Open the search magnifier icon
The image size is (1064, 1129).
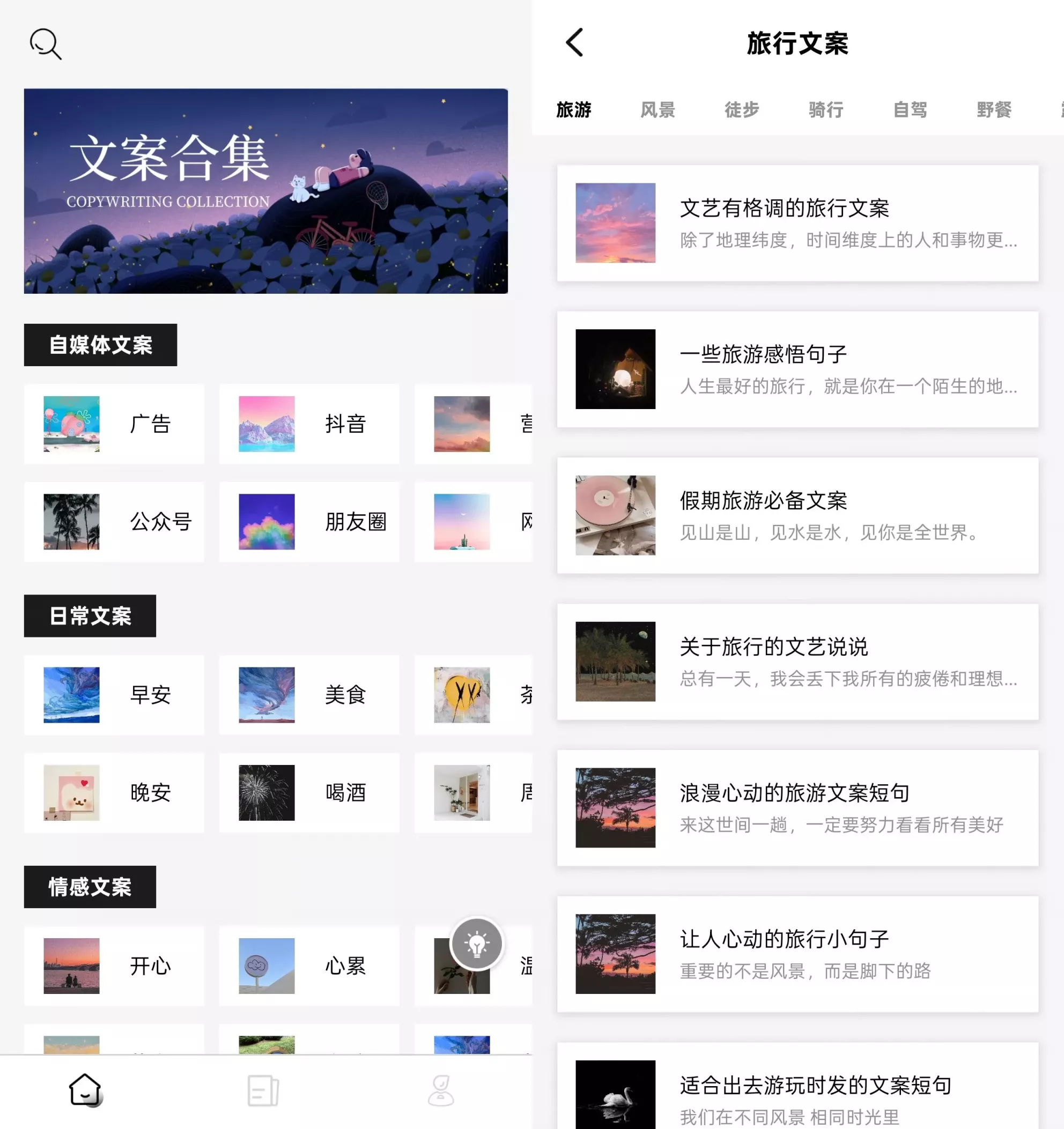(46, 44)
